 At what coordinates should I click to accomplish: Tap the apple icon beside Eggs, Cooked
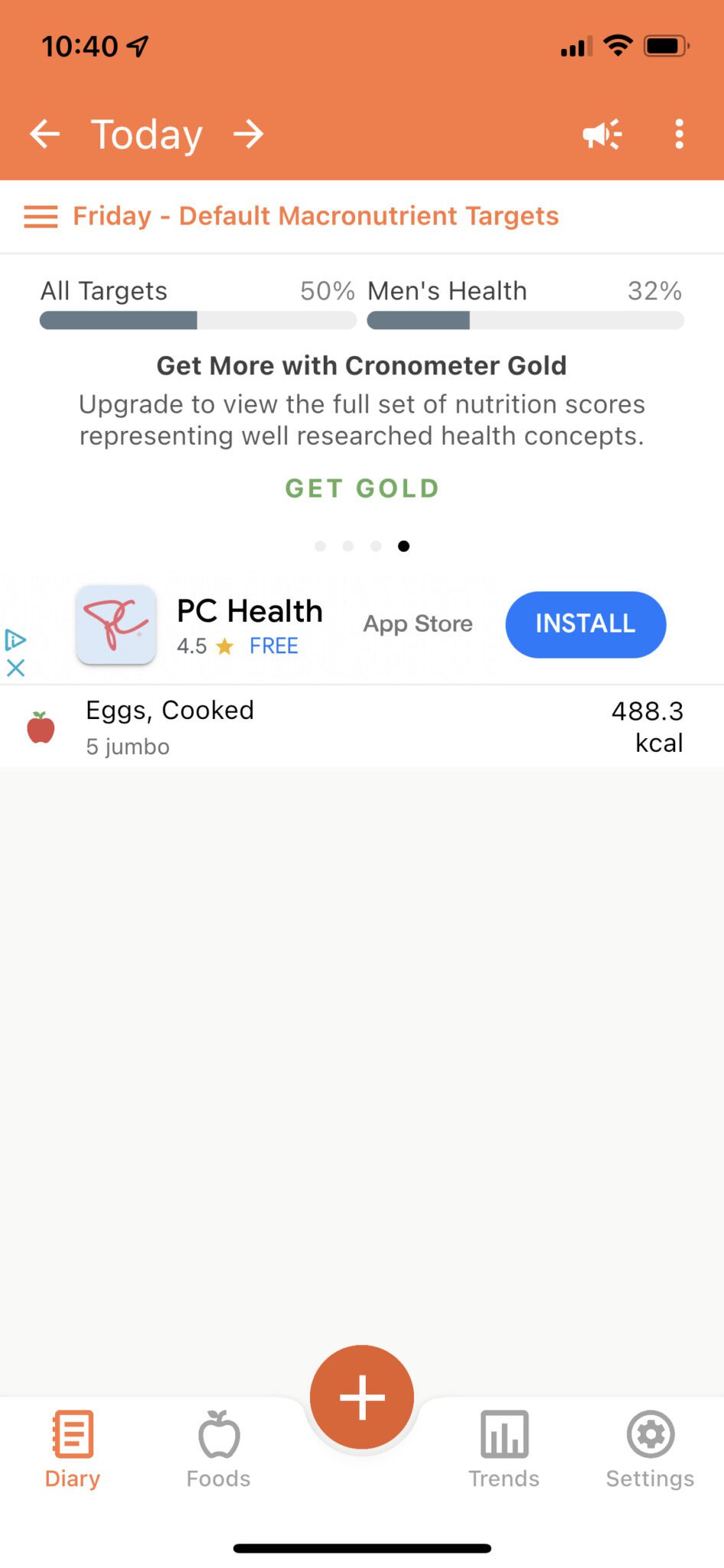39,727
